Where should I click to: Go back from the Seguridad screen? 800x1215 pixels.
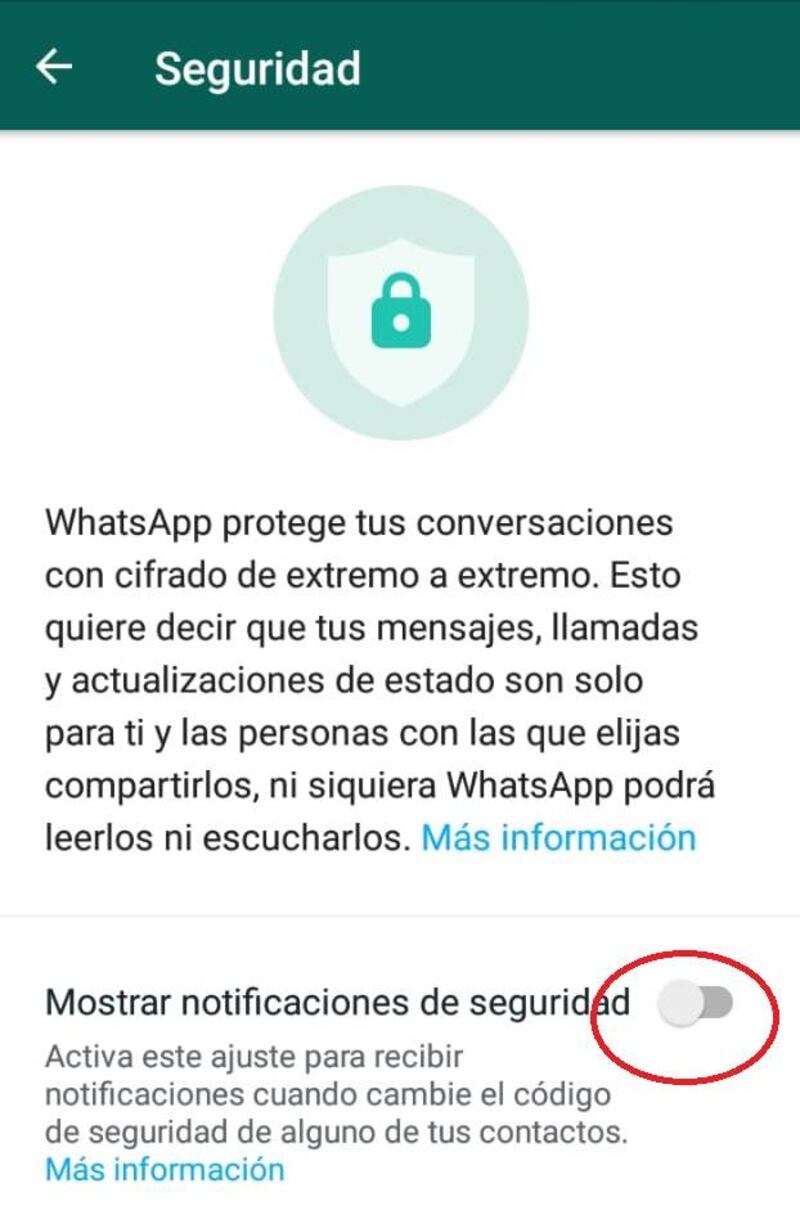click(x=54, y=67)
